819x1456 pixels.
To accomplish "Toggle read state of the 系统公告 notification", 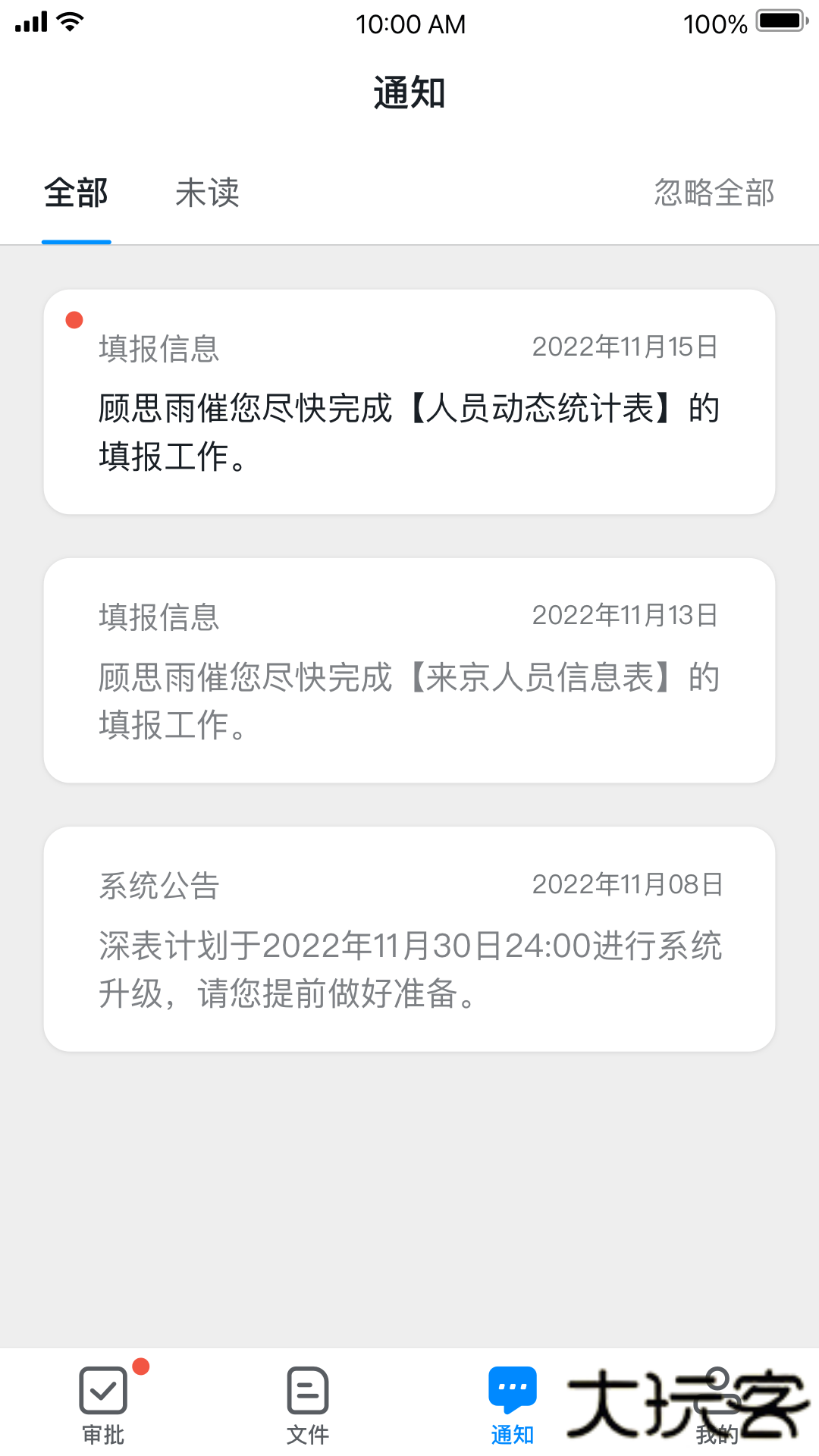I will [x=409, y=940].
